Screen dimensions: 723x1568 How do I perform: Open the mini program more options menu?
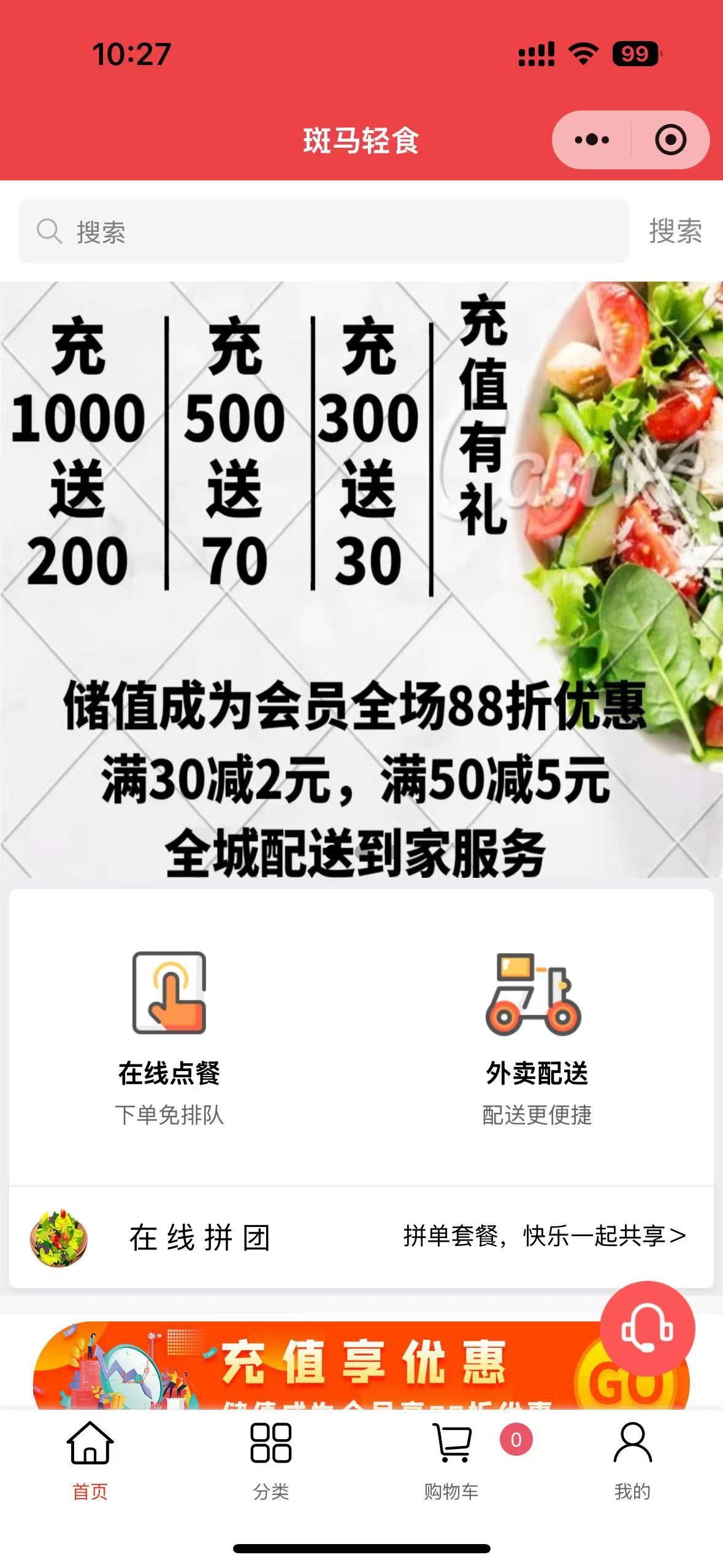592,140
